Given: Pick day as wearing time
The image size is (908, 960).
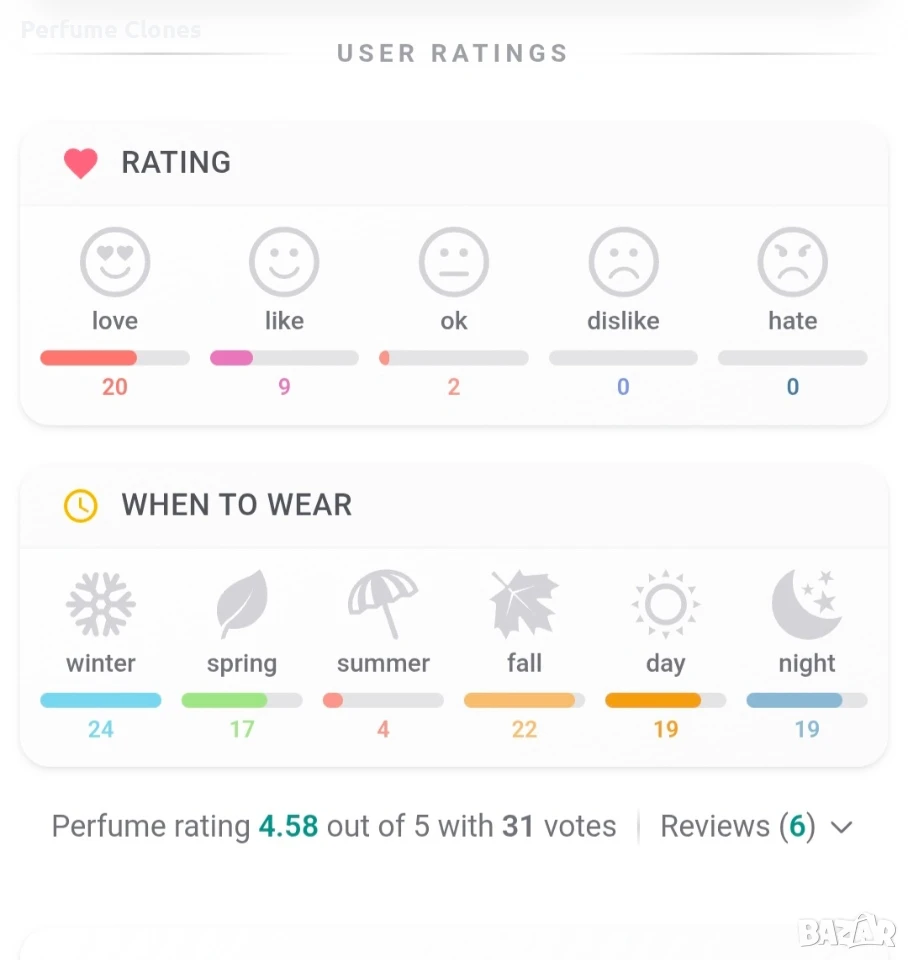Looking at the screenshot, I should click(x=666, y=604).
